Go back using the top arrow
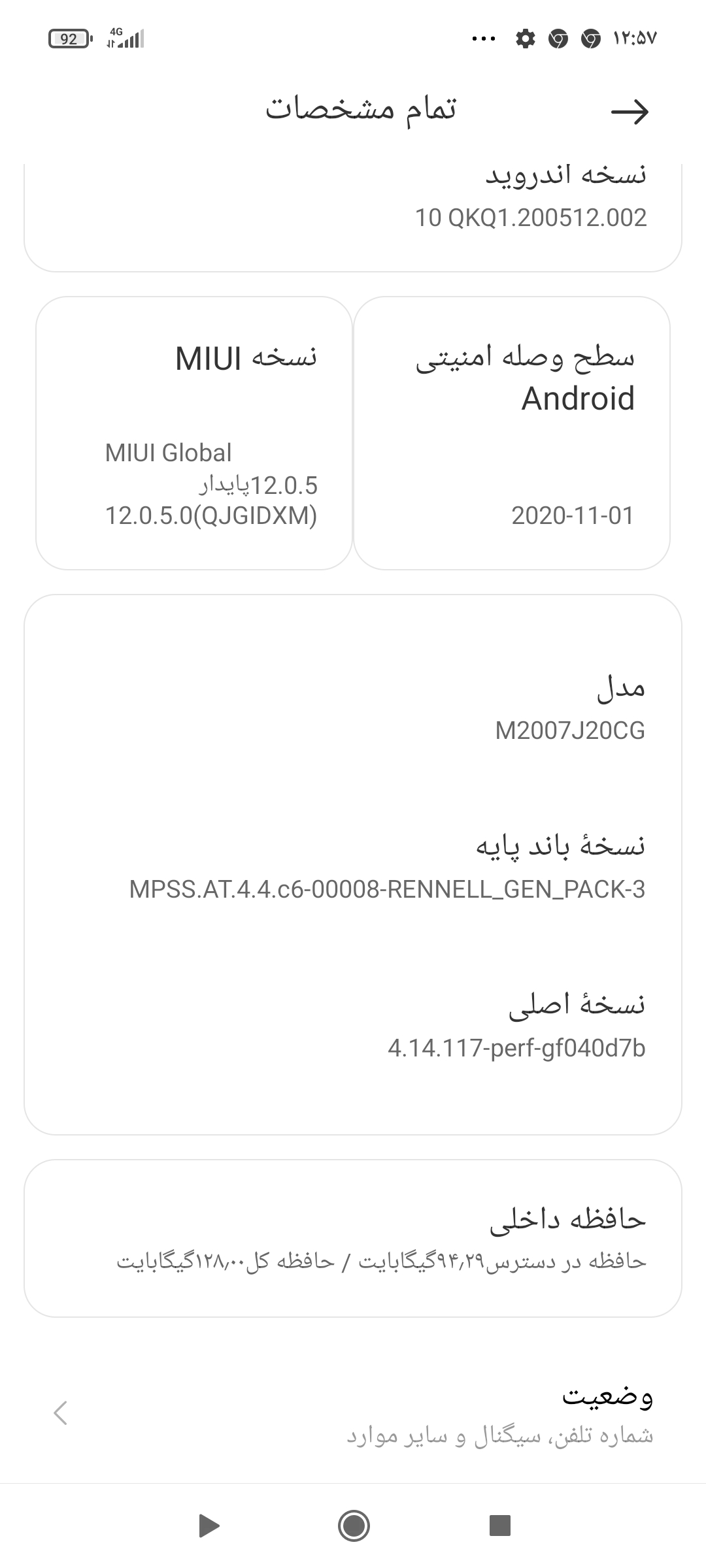The image size is (706, 1568). click(630, 112)
